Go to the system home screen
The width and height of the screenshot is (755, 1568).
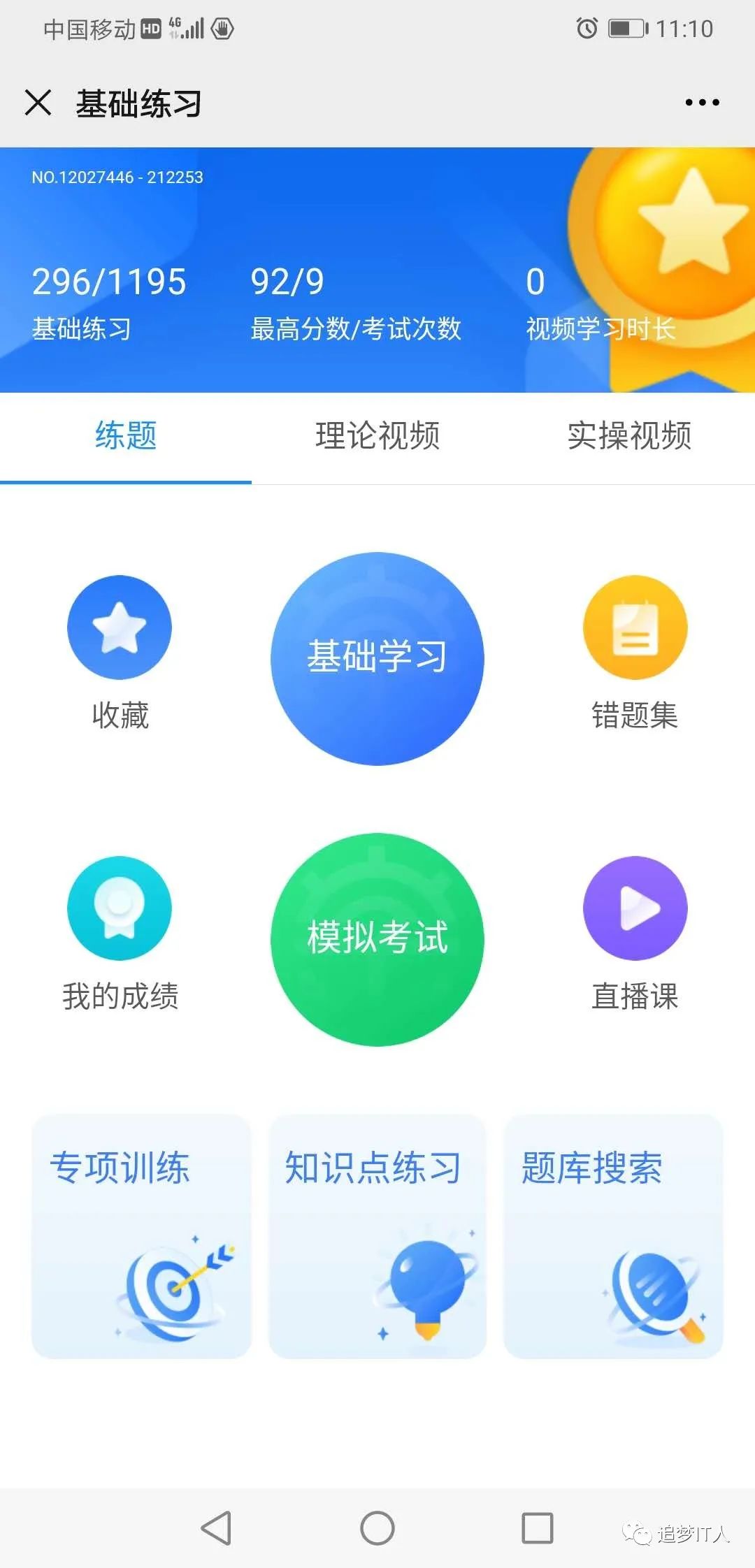click(x=377, y=1527)
